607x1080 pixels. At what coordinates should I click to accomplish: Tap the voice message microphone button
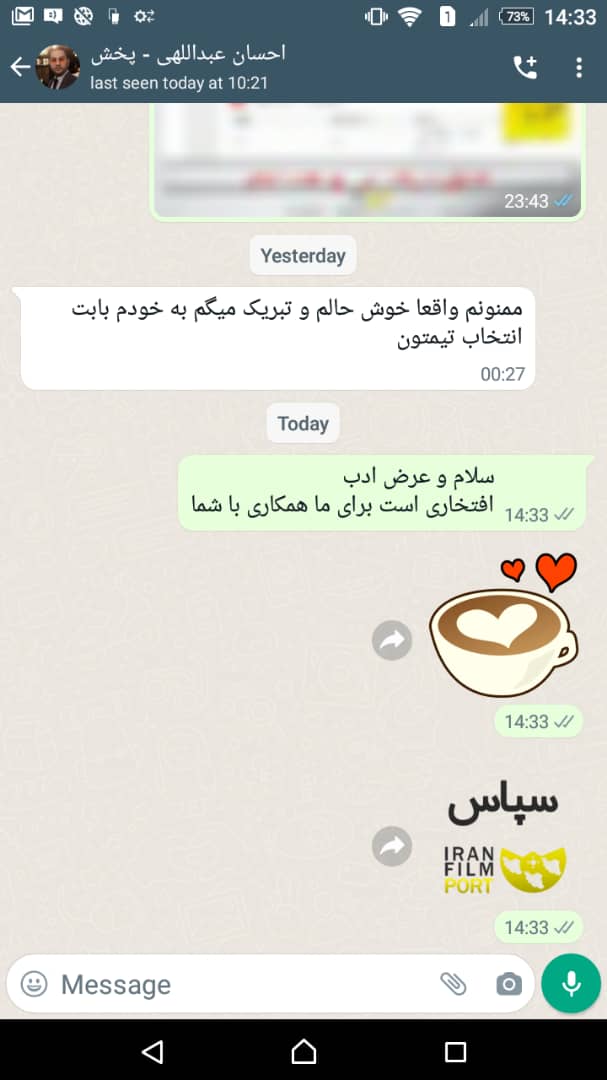[571, 984]
